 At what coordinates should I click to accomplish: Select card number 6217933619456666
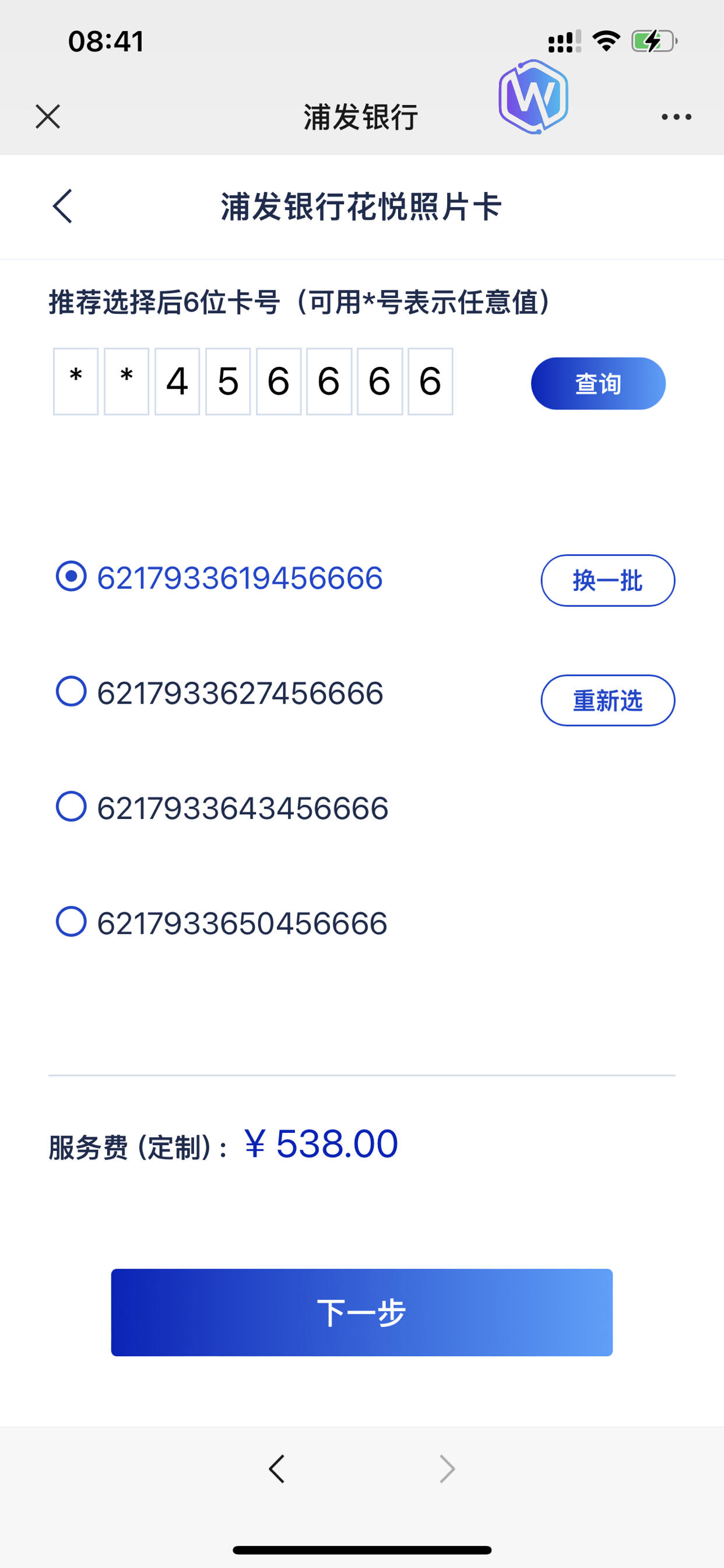click(219, 577)
